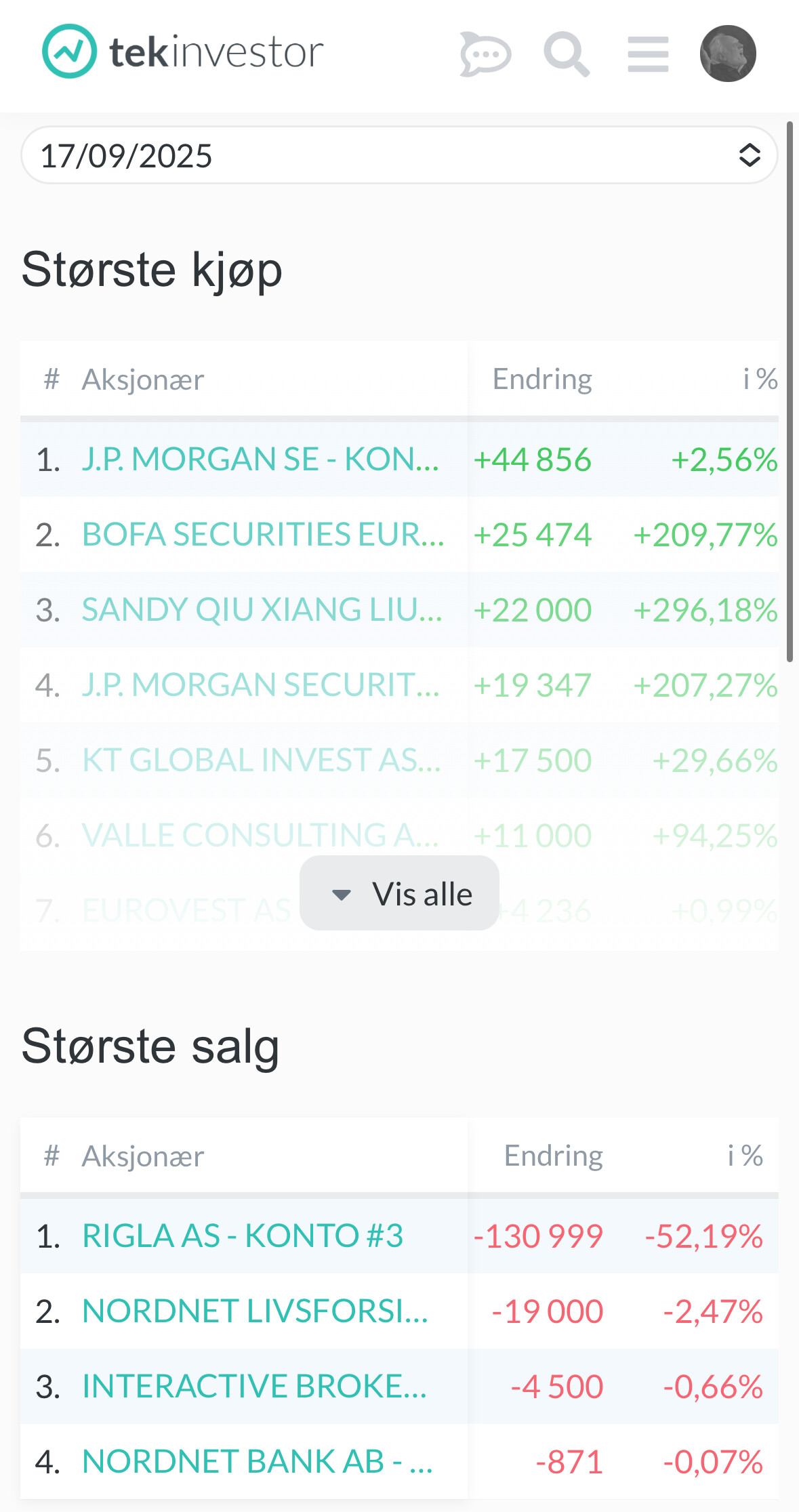Open shareholder J.P. MORGAN SE - KON...

coord(260,459)
